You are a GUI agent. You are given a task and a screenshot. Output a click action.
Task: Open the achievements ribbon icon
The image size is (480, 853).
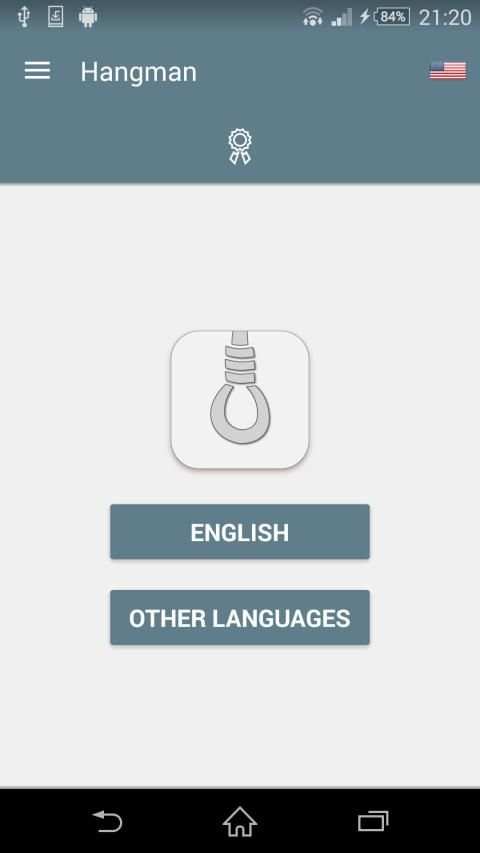[240, 146]
